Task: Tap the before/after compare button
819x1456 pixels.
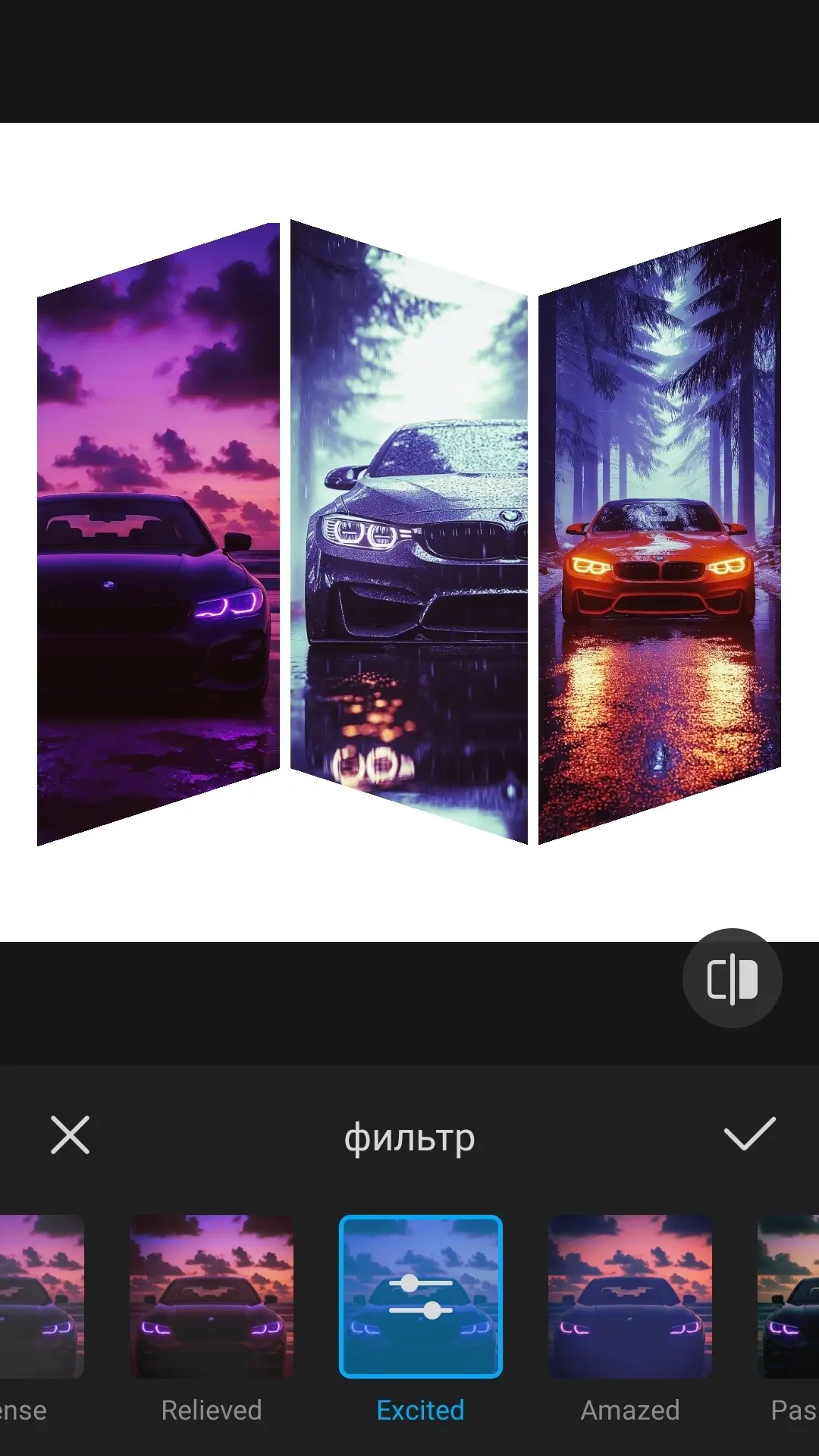Action: (x=732, y=978)
